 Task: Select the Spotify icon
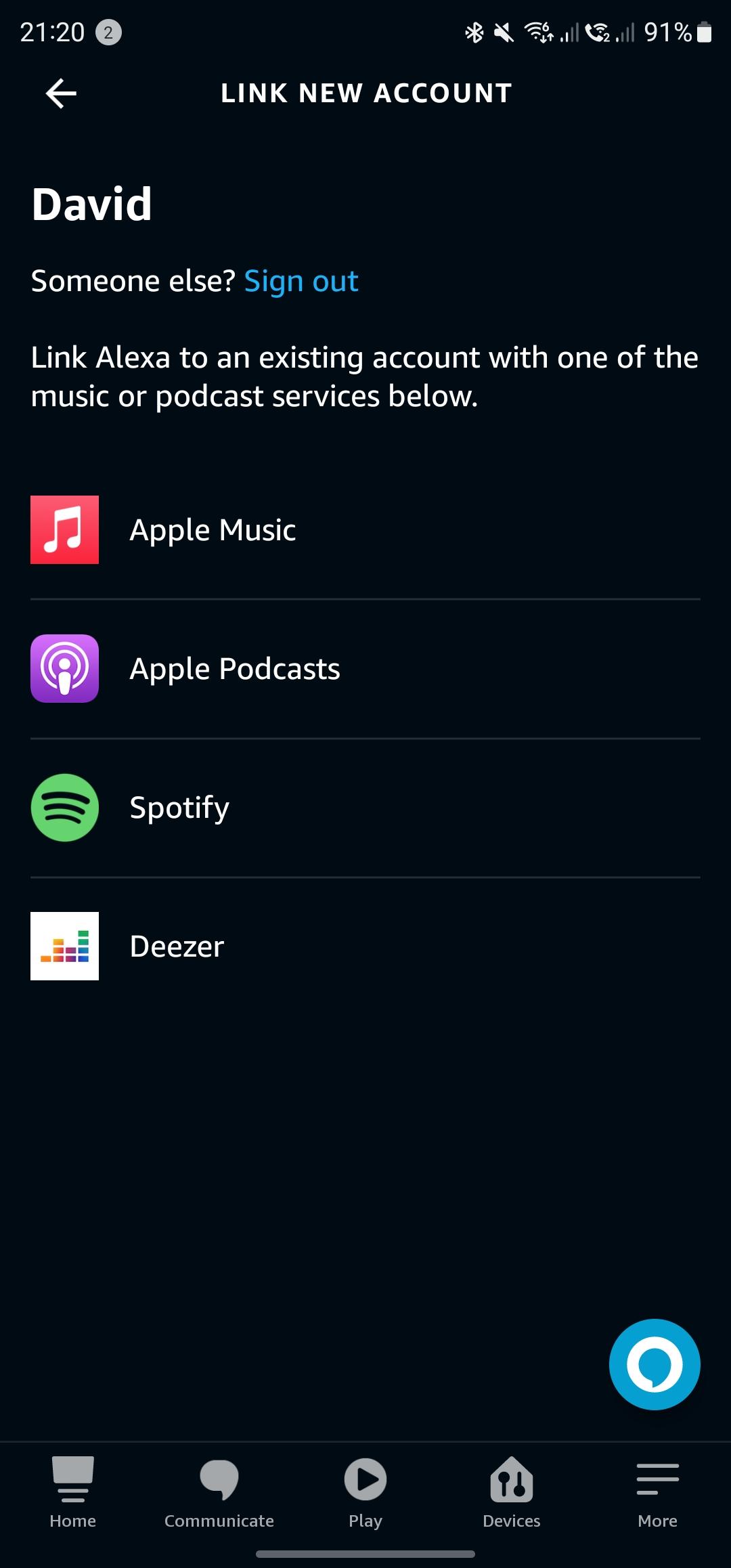[64, 808]
